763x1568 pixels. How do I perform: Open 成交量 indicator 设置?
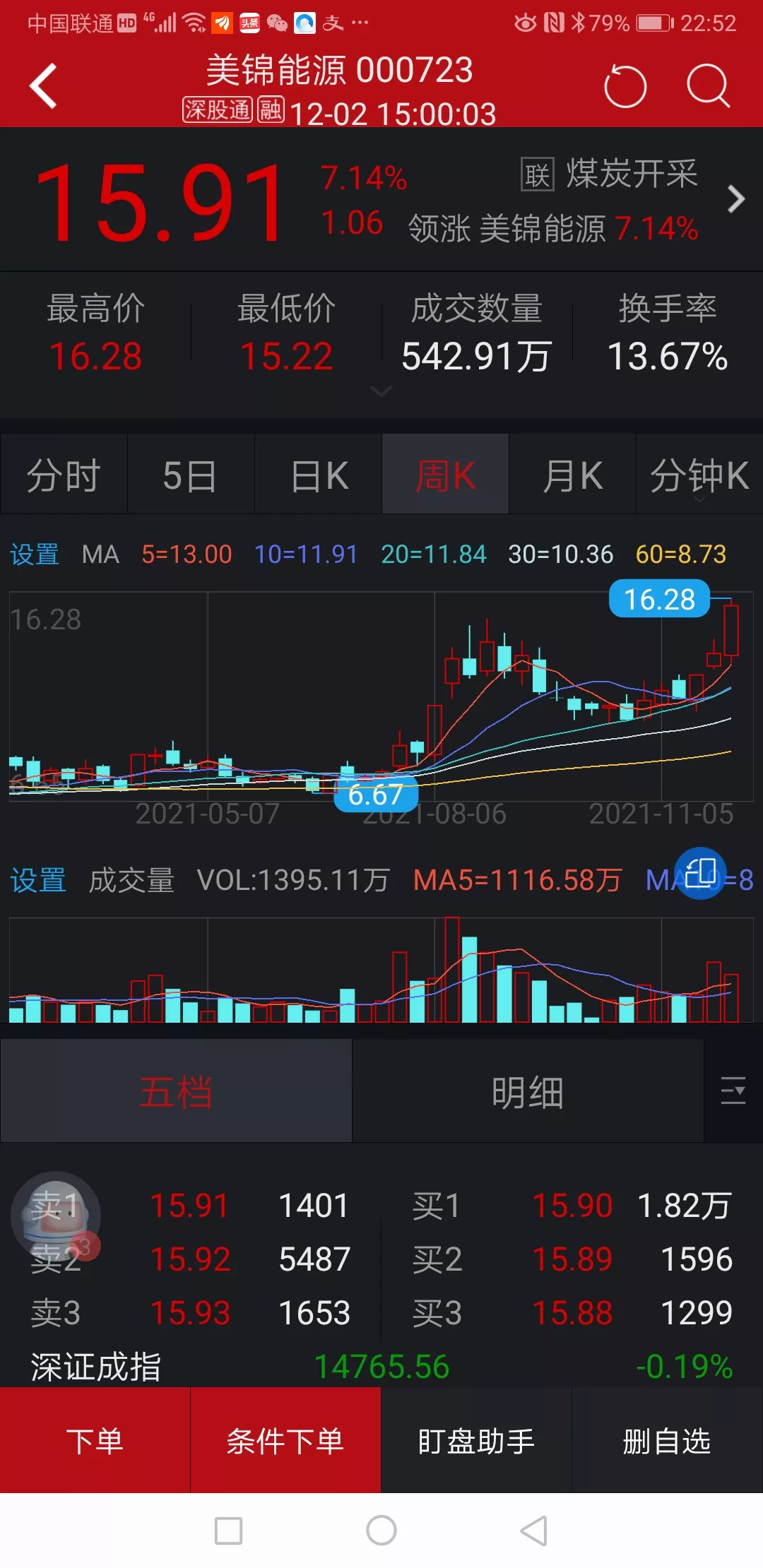[x=37, y=880]
